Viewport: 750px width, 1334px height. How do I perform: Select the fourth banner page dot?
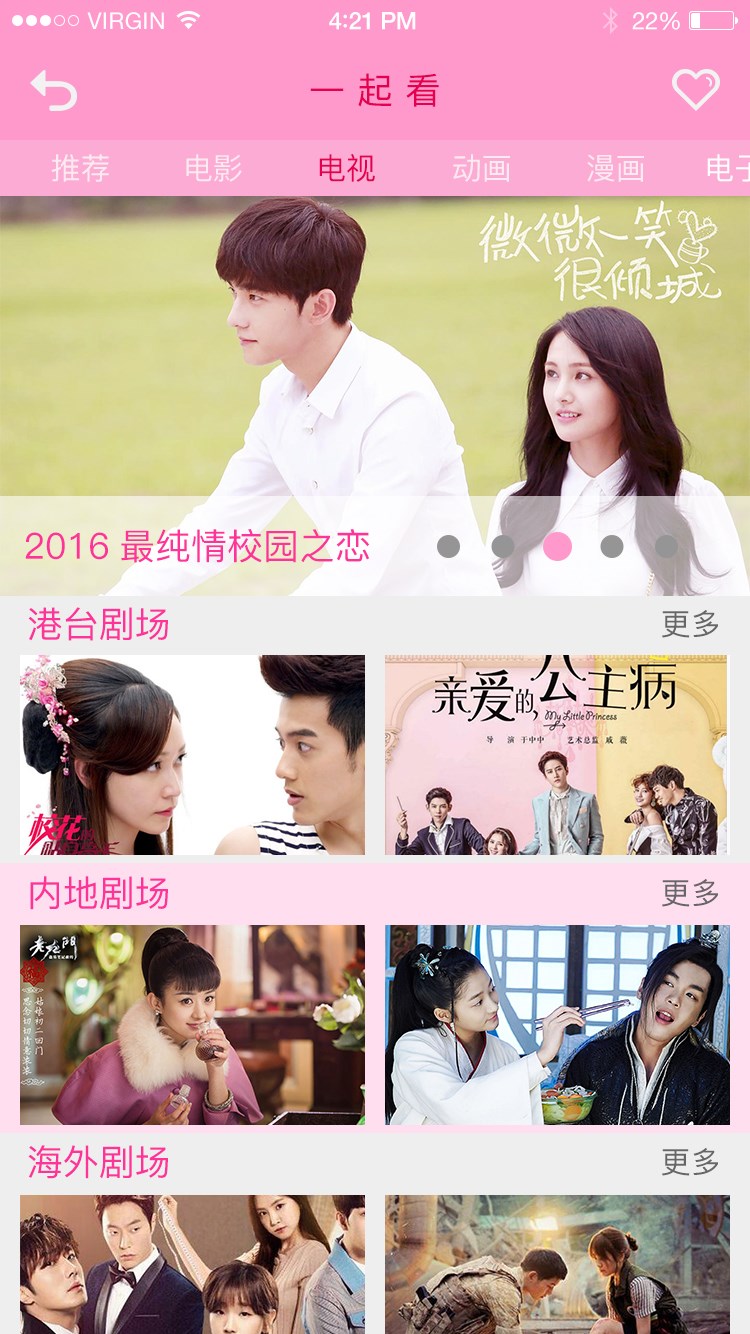612,546
